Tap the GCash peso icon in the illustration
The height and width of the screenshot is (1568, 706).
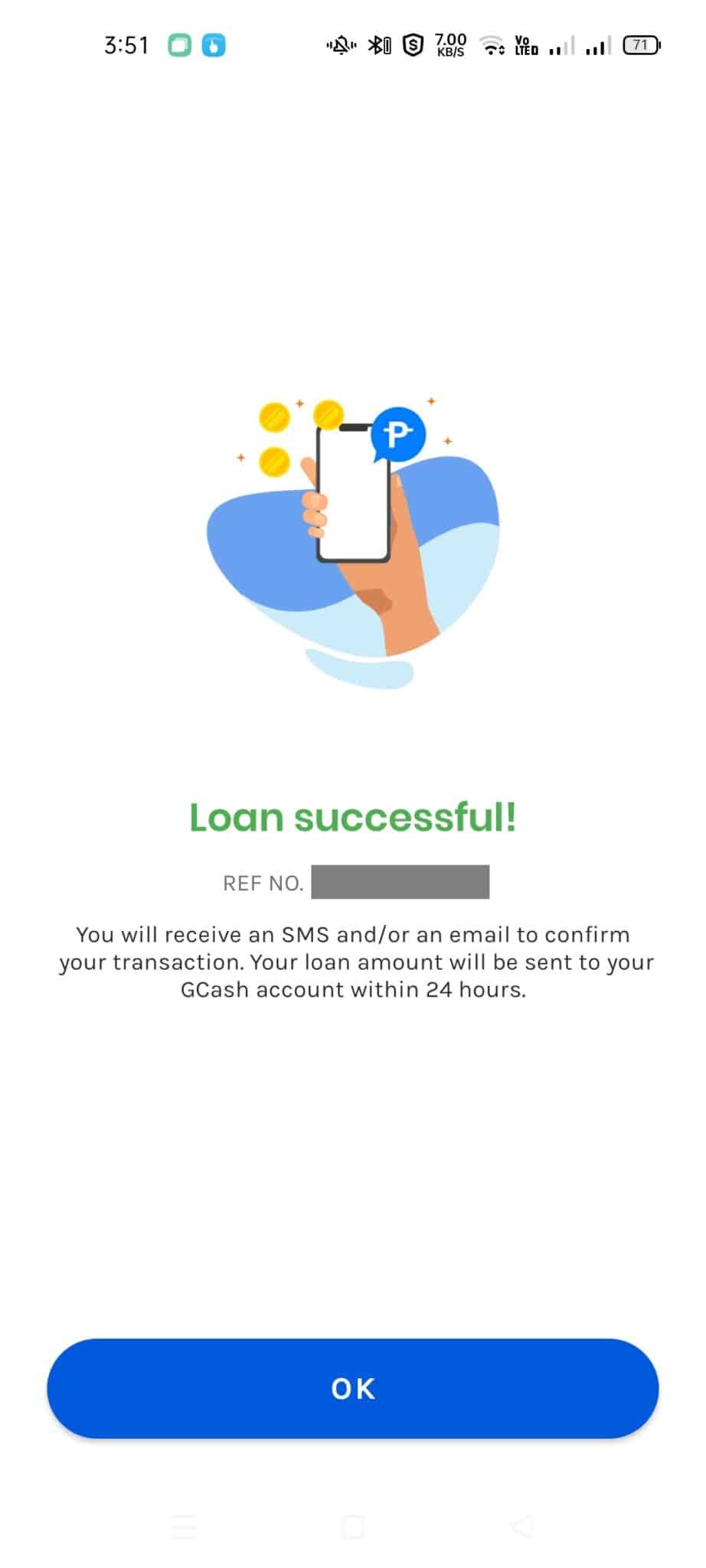pyautogui.click(x=397, y=433)
